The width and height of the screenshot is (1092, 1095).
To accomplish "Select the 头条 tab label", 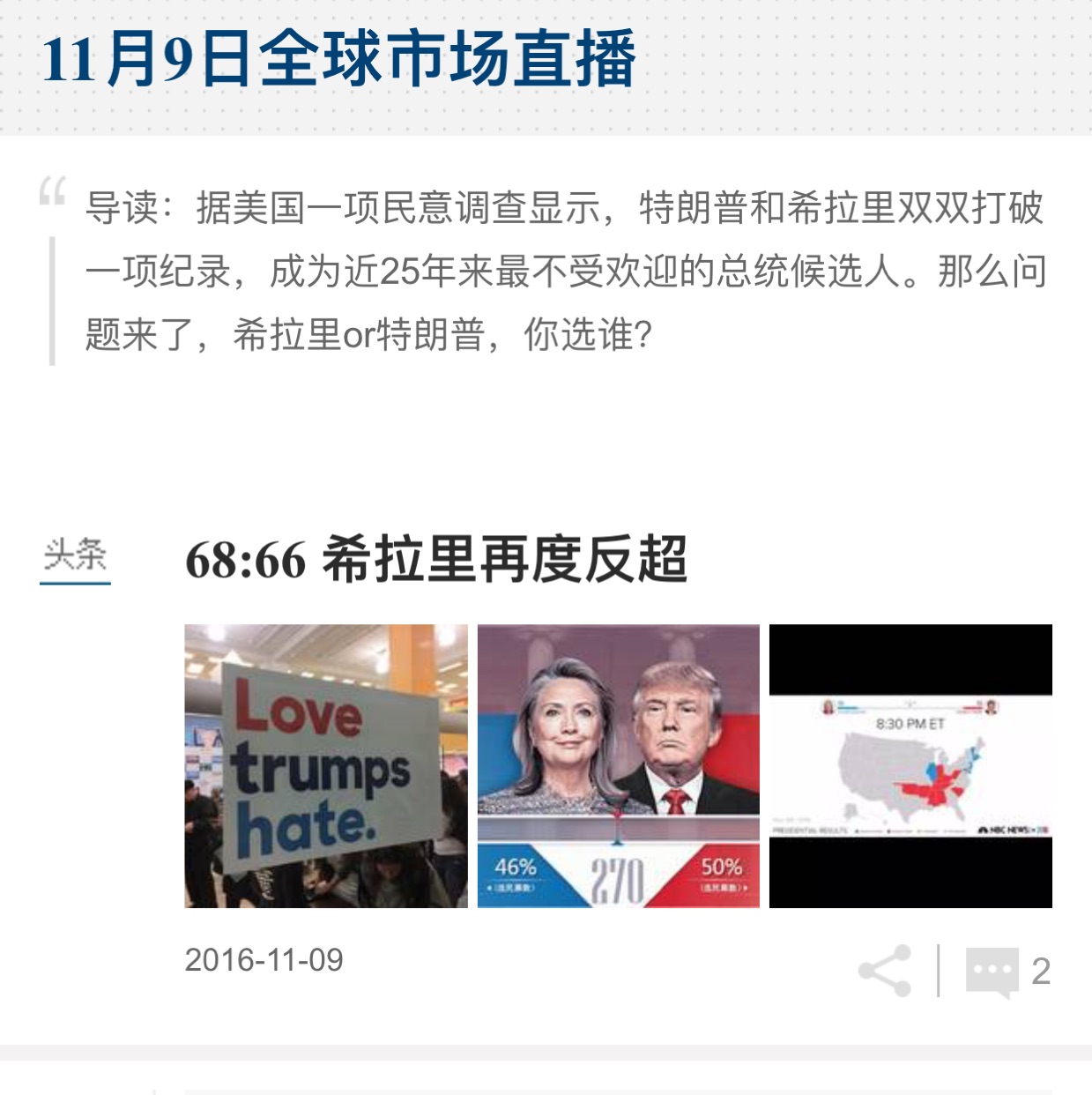I will 76,555.
